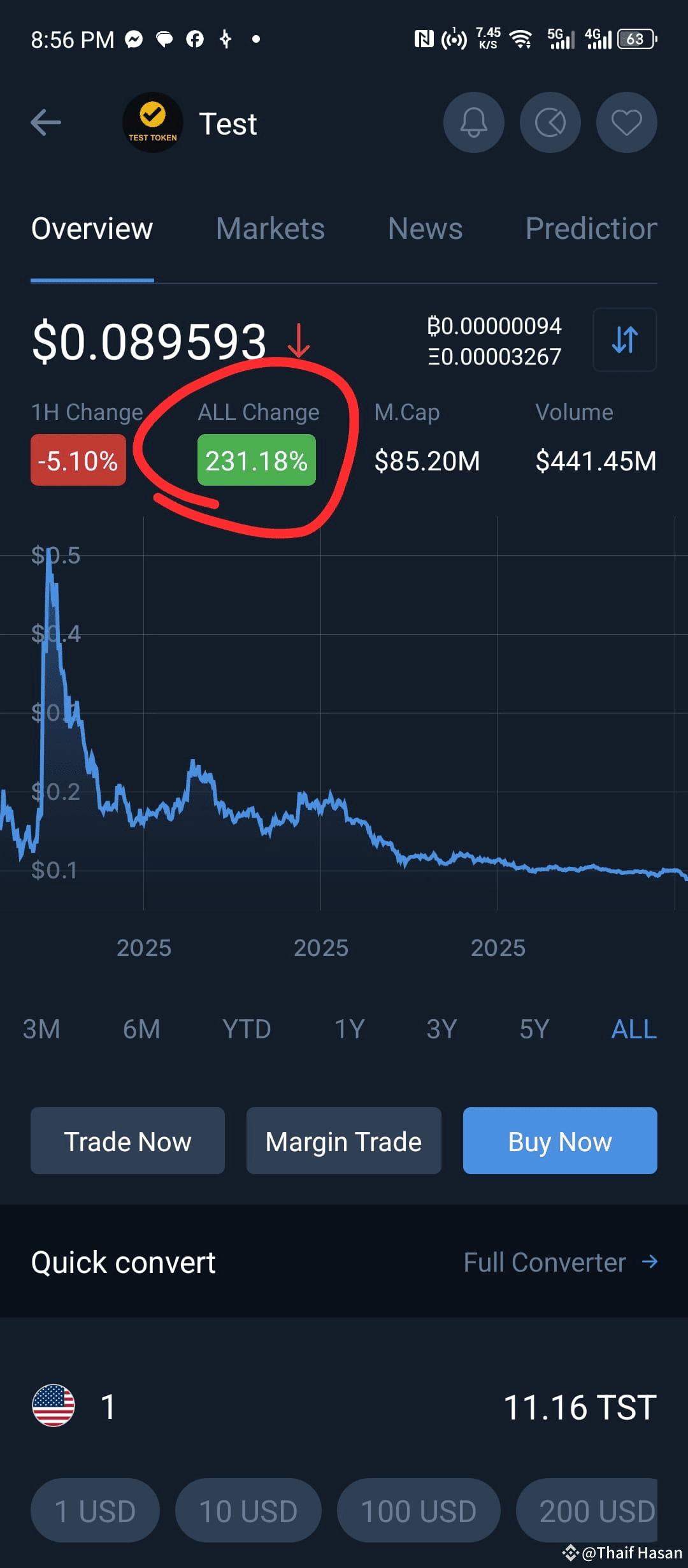Viewport: 688px width, 1568px height.
Task: Choose the 100 USD preset chip
Action: (418, 1511)
